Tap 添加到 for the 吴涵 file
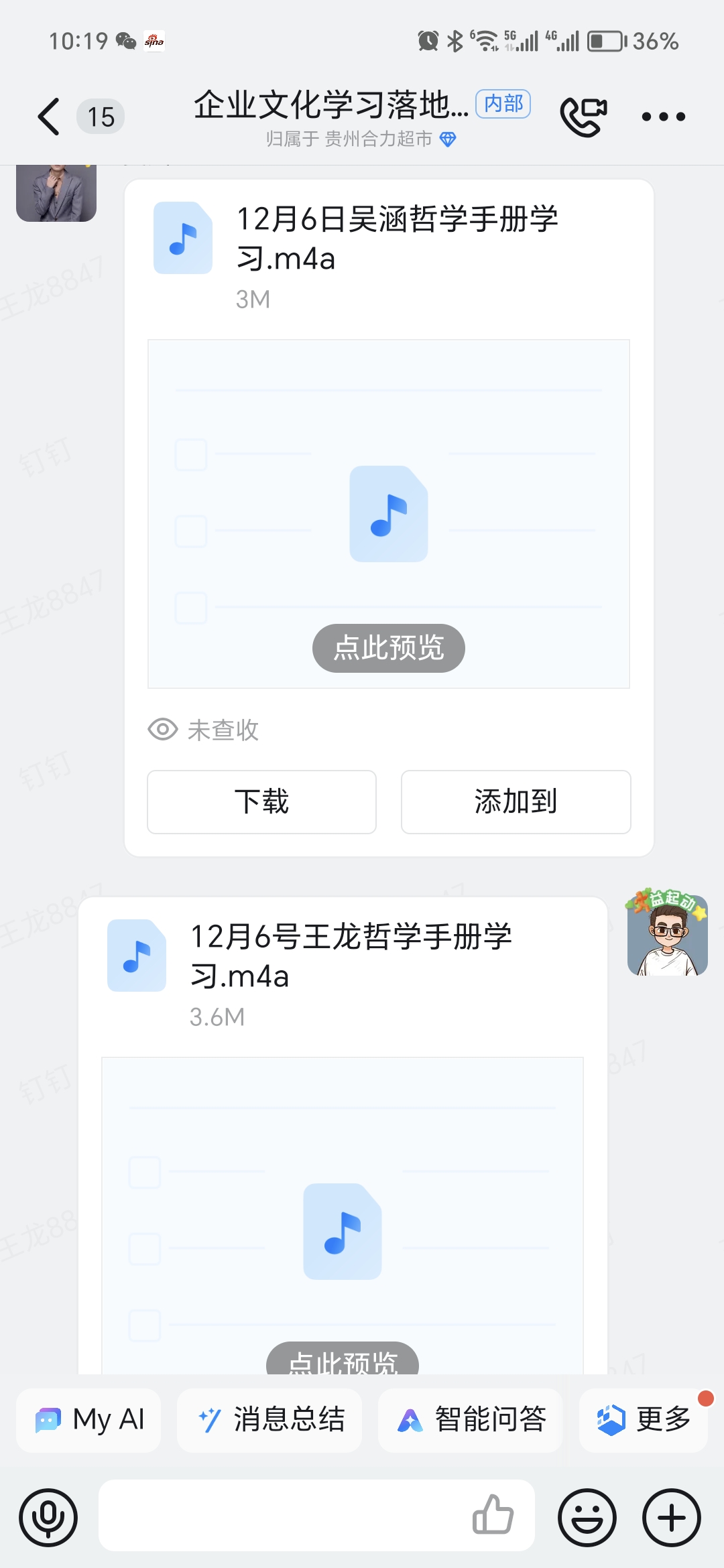The image size is (724, 1568). (516, 801)
